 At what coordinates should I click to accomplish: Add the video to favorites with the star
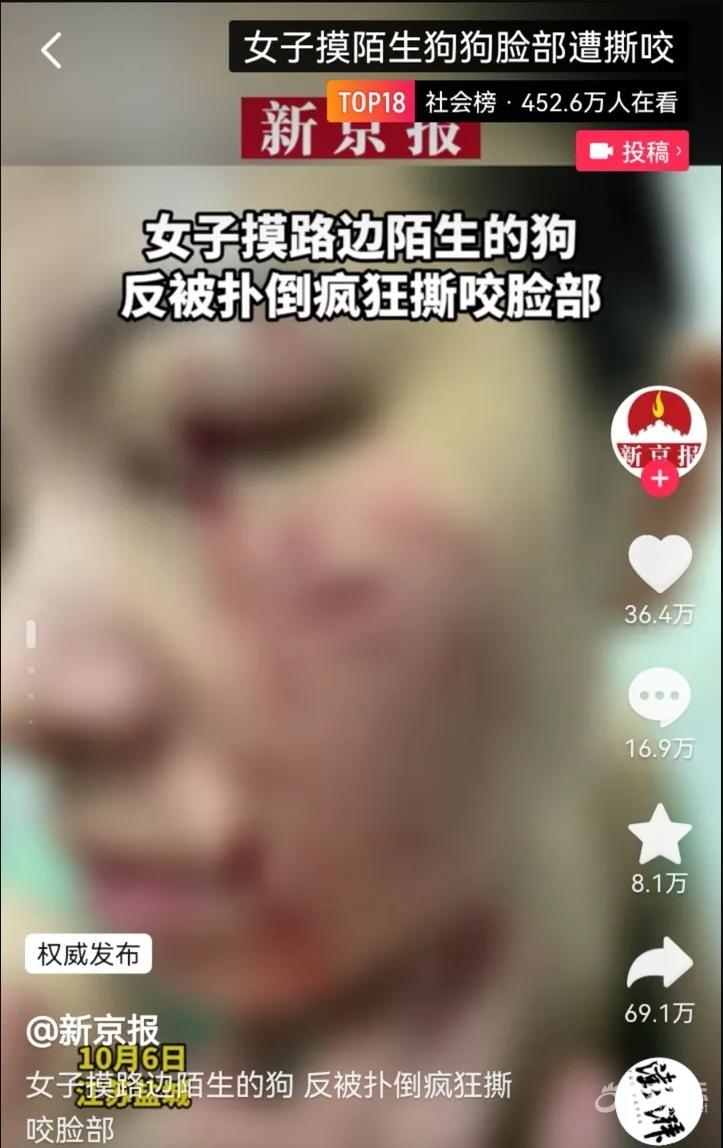[x=659, y=834]
